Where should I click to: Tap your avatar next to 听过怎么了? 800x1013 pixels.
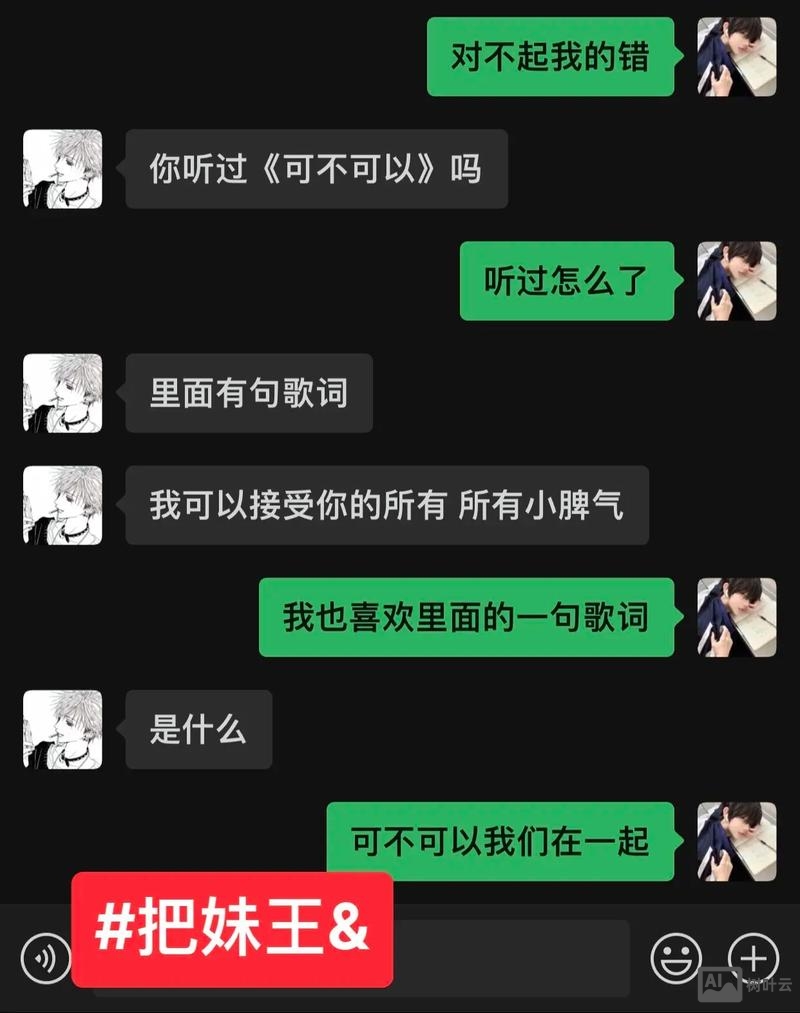pyautogui.click(x=737, y=281)
